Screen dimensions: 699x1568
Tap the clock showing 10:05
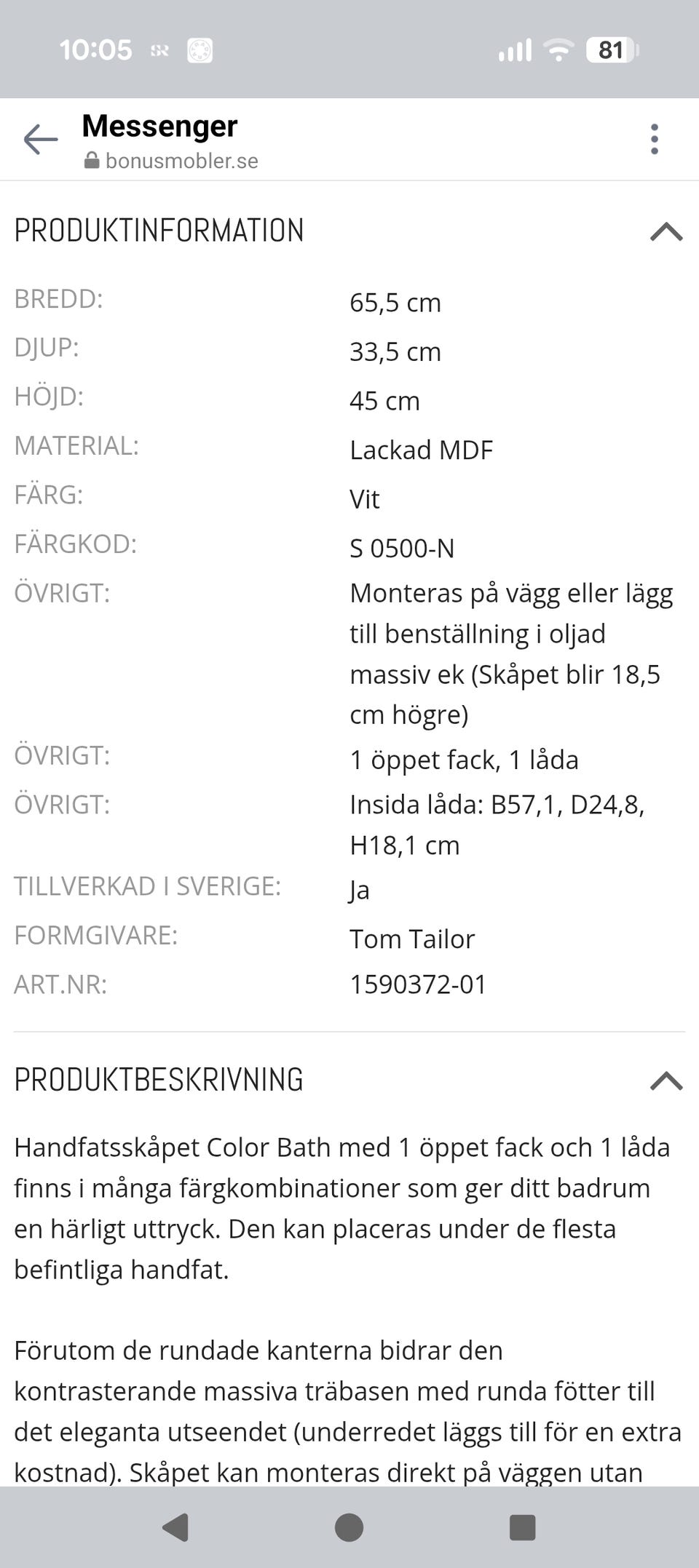coord(98,49)
